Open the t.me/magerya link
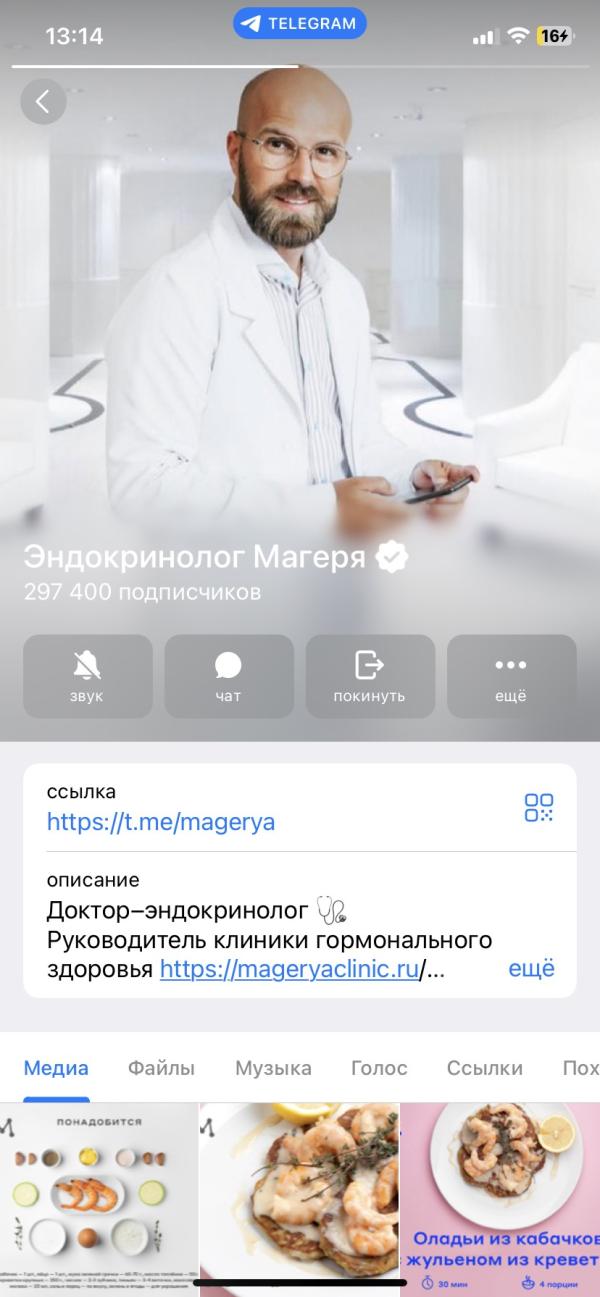The image size is (600, 1297). coord(161,822)
